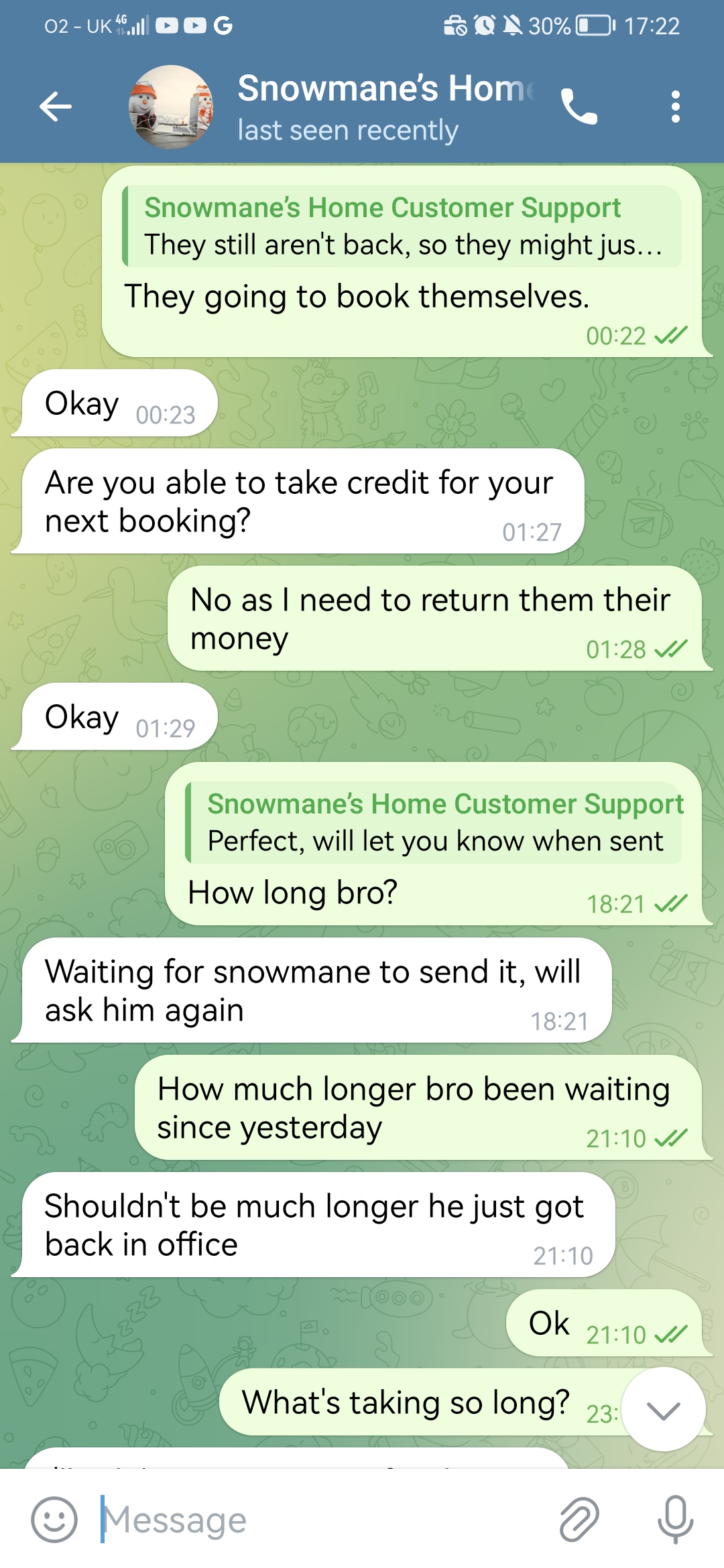Jump to quoted "Perfect, will let you know" message
This screenshot has width=724, height=1568.
click(x=434, y=822)
